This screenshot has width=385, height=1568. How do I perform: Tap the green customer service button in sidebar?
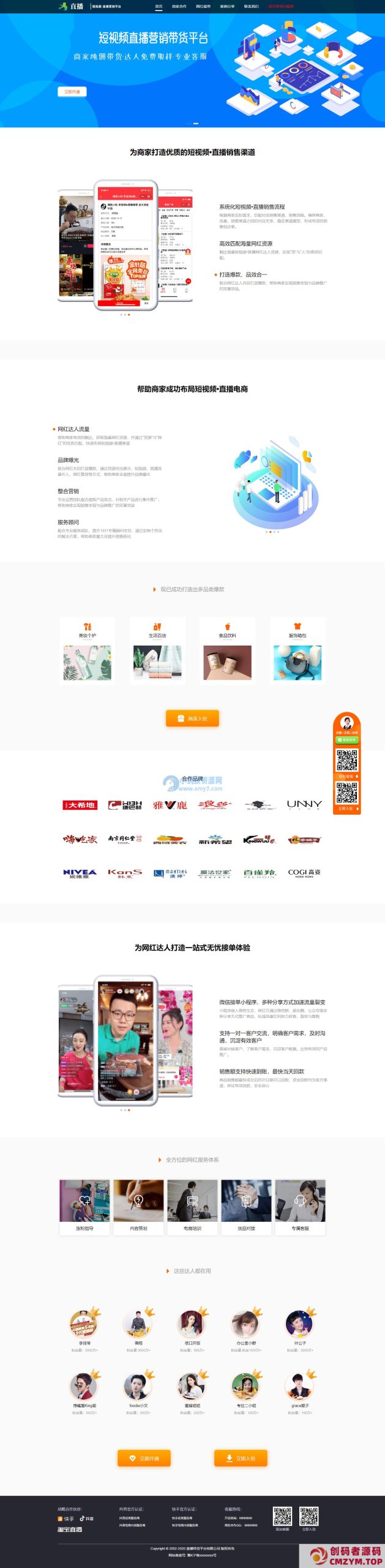[x=346, y=740]
